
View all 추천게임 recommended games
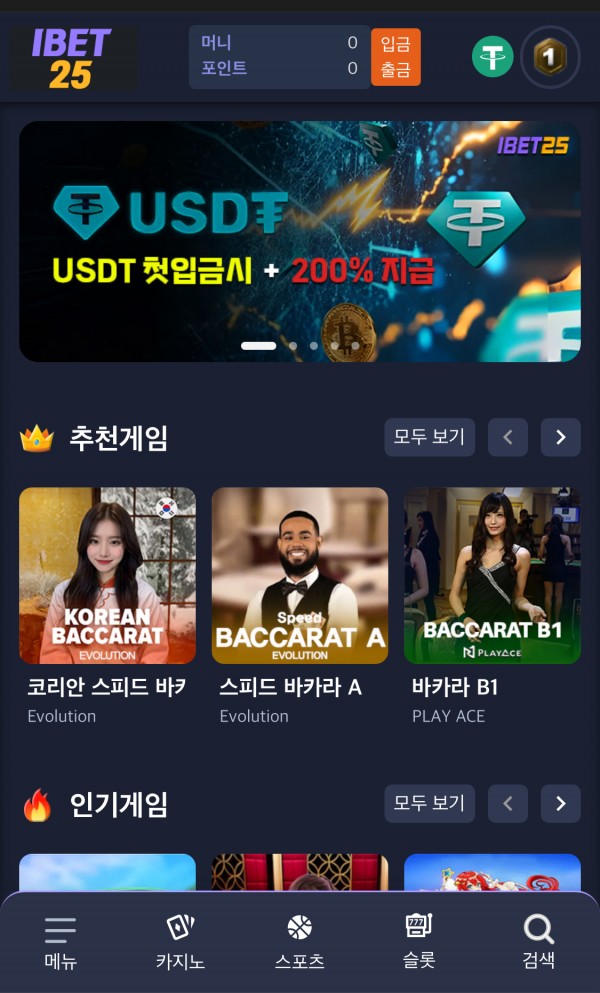(x=429, y=437)
